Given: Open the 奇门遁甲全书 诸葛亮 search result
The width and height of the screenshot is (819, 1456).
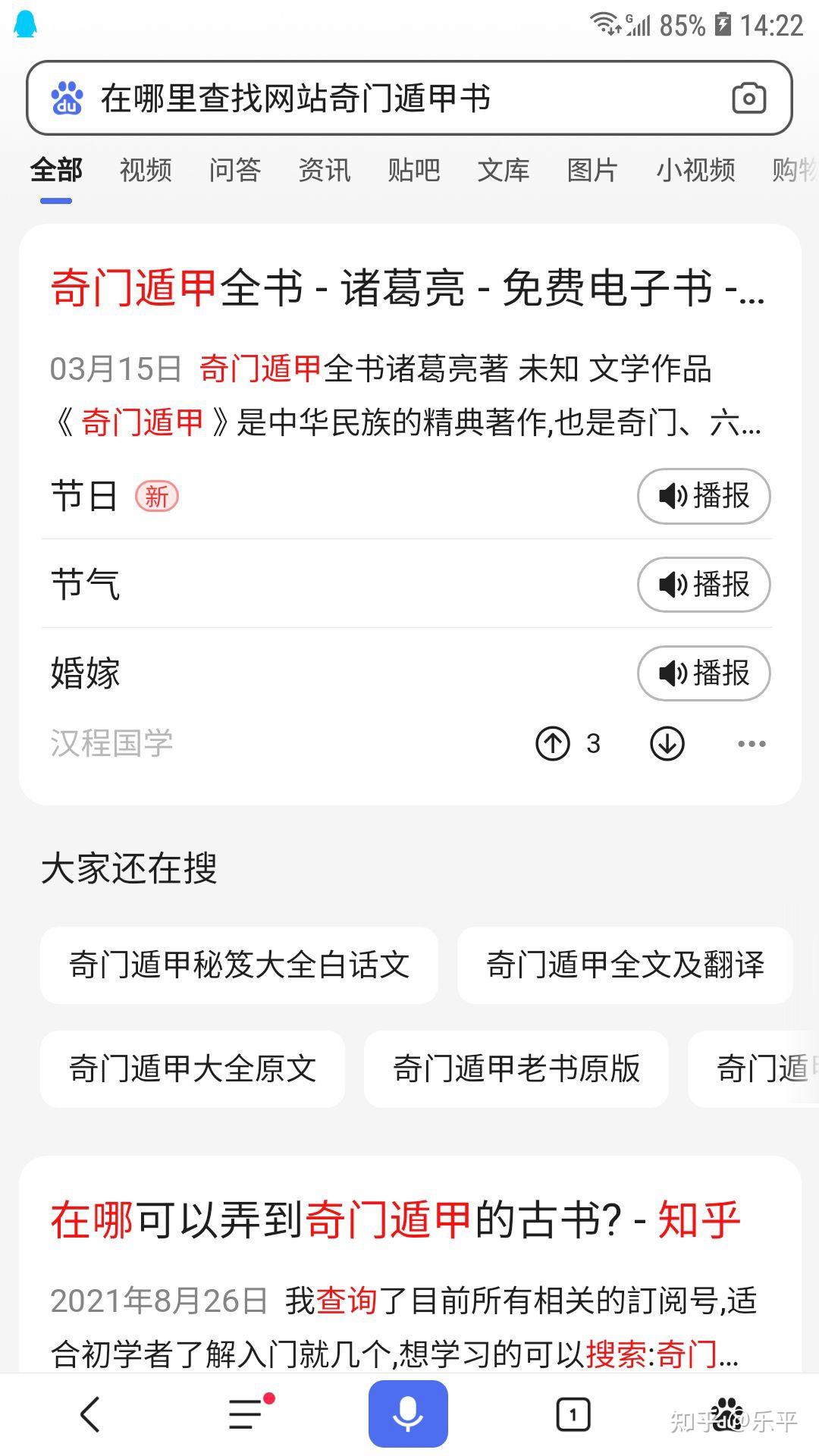Looking at the screenshot, I should (x=407, y=288).
